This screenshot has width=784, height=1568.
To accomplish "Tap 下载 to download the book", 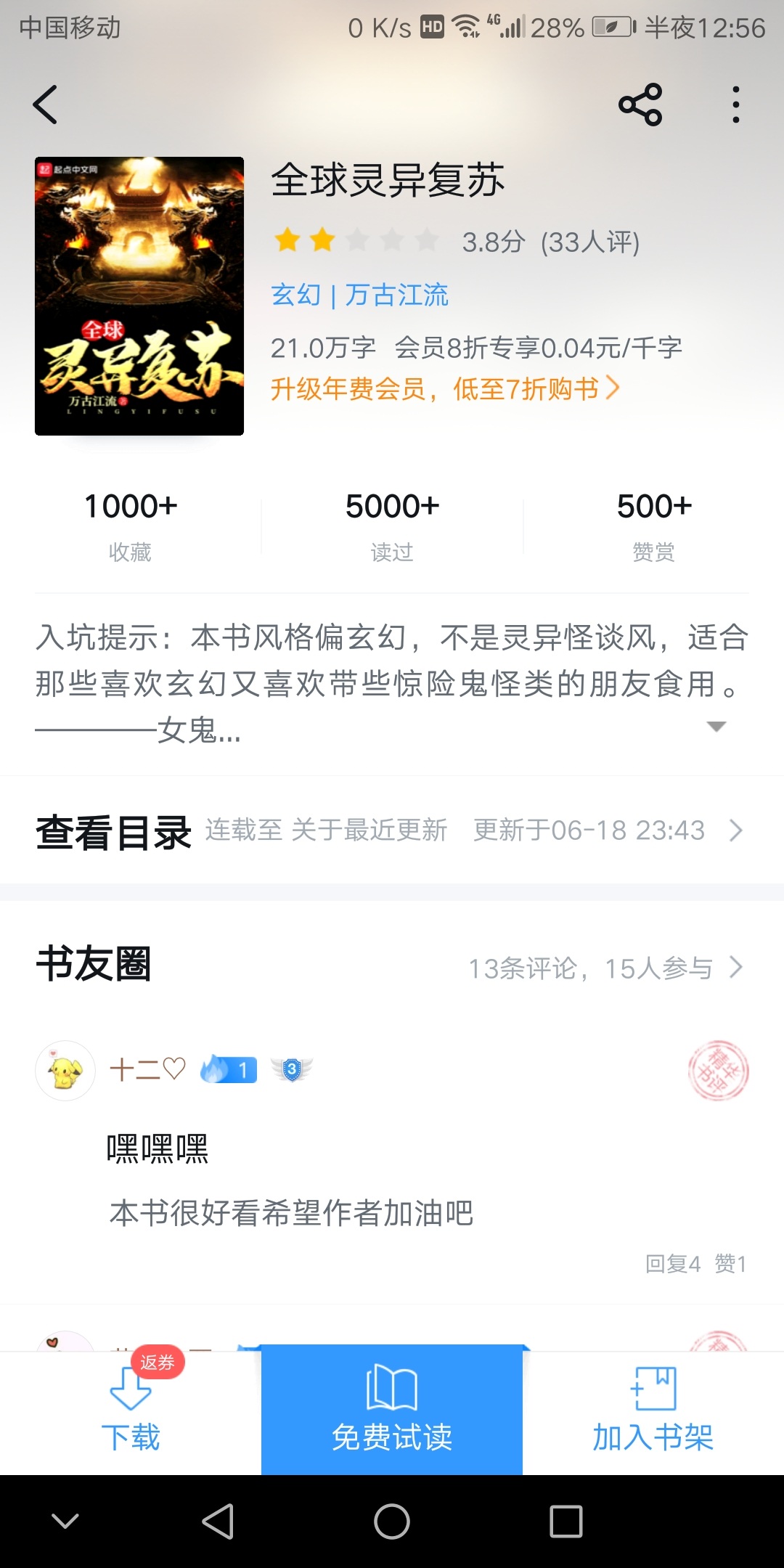I will [x=131, y=1412].
